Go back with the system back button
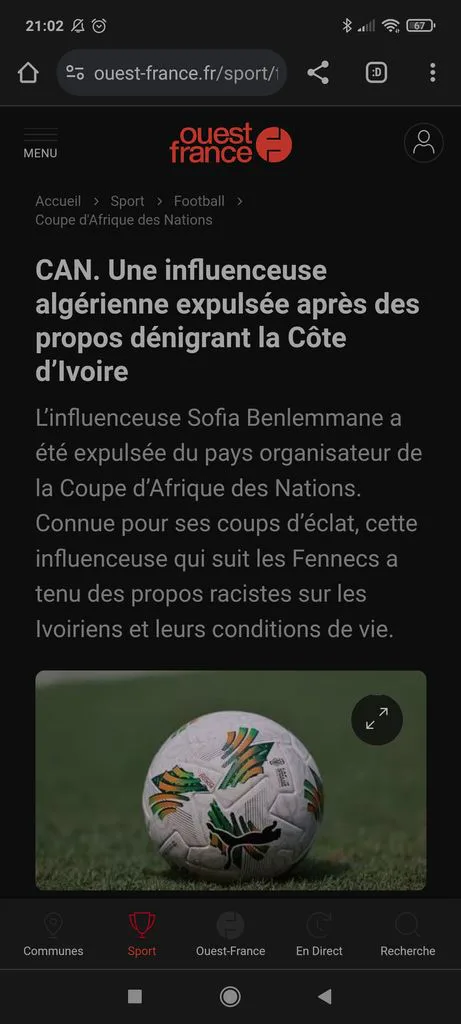Viewport: 461px width, 1024px height. (x=325, y=996)
